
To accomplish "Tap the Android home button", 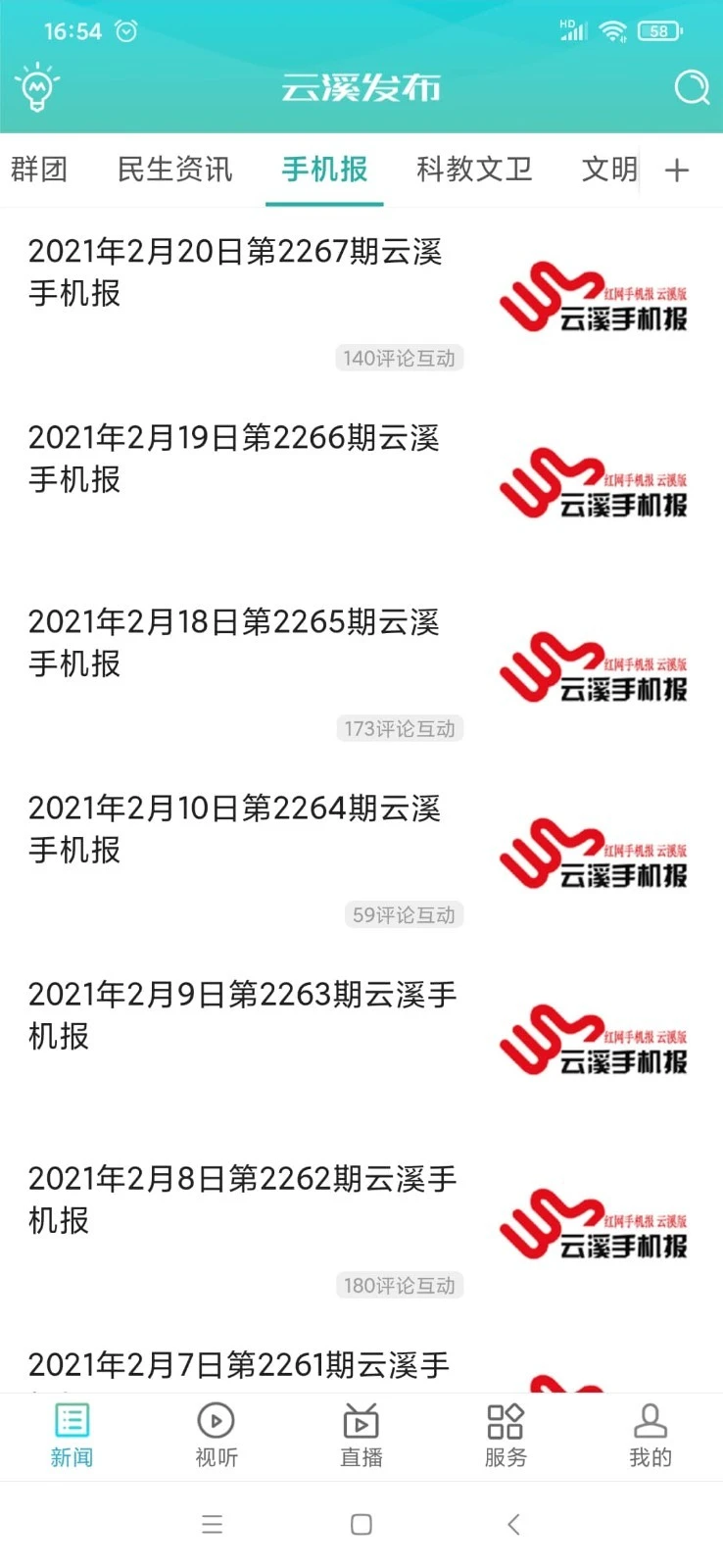I will (361, 1525).
